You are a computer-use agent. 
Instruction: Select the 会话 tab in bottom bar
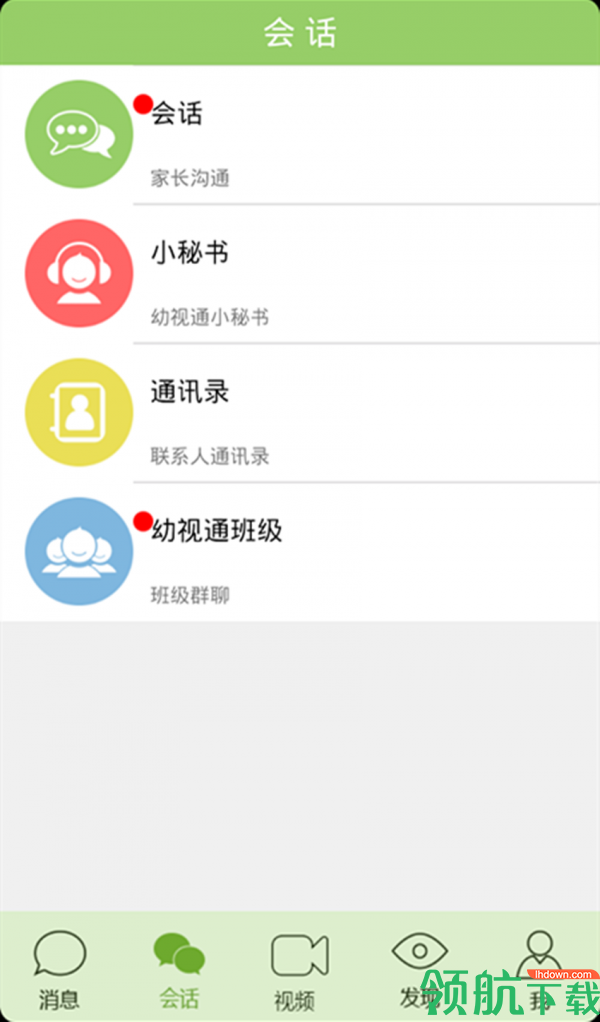point(180,968)
